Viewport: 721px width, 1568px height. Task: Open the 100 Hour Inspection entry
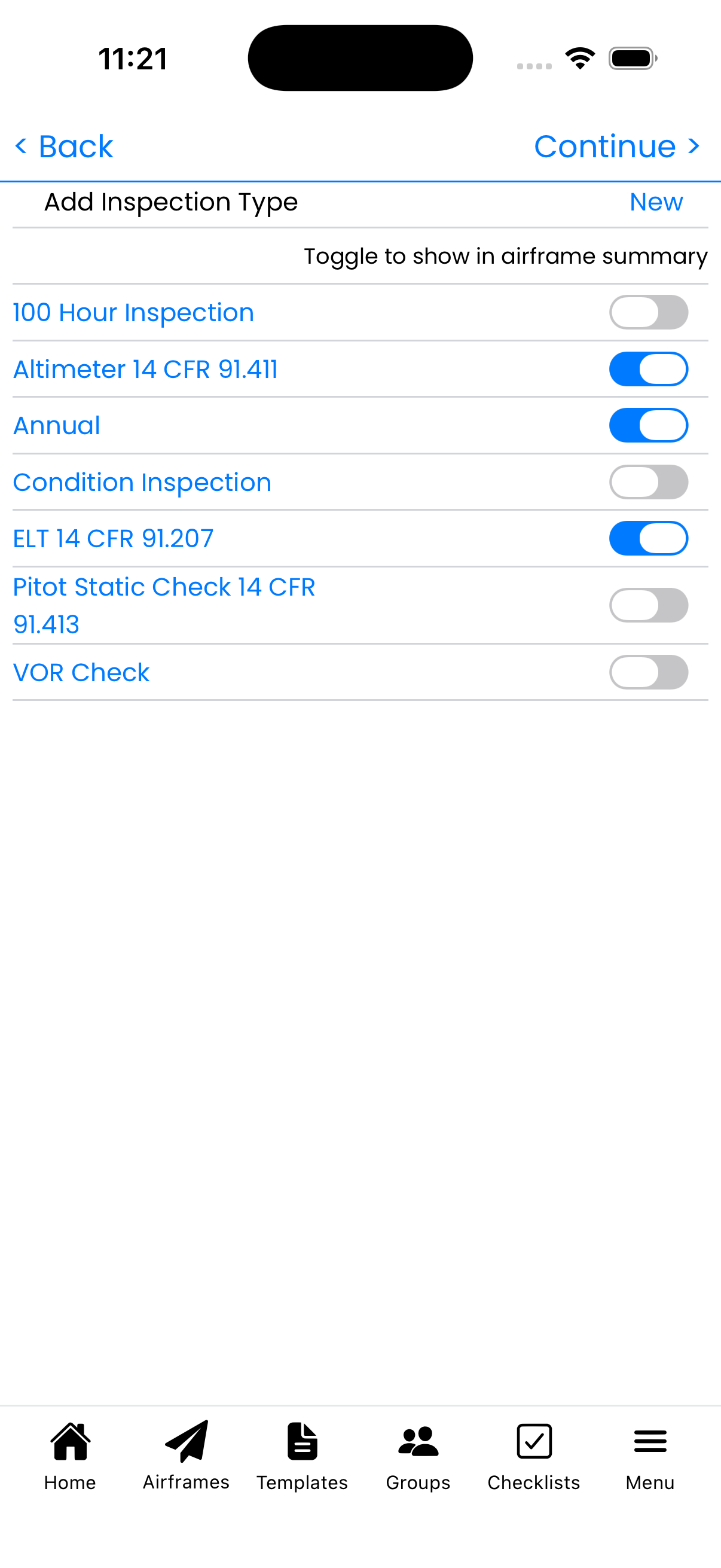click(x=133, y=312)
